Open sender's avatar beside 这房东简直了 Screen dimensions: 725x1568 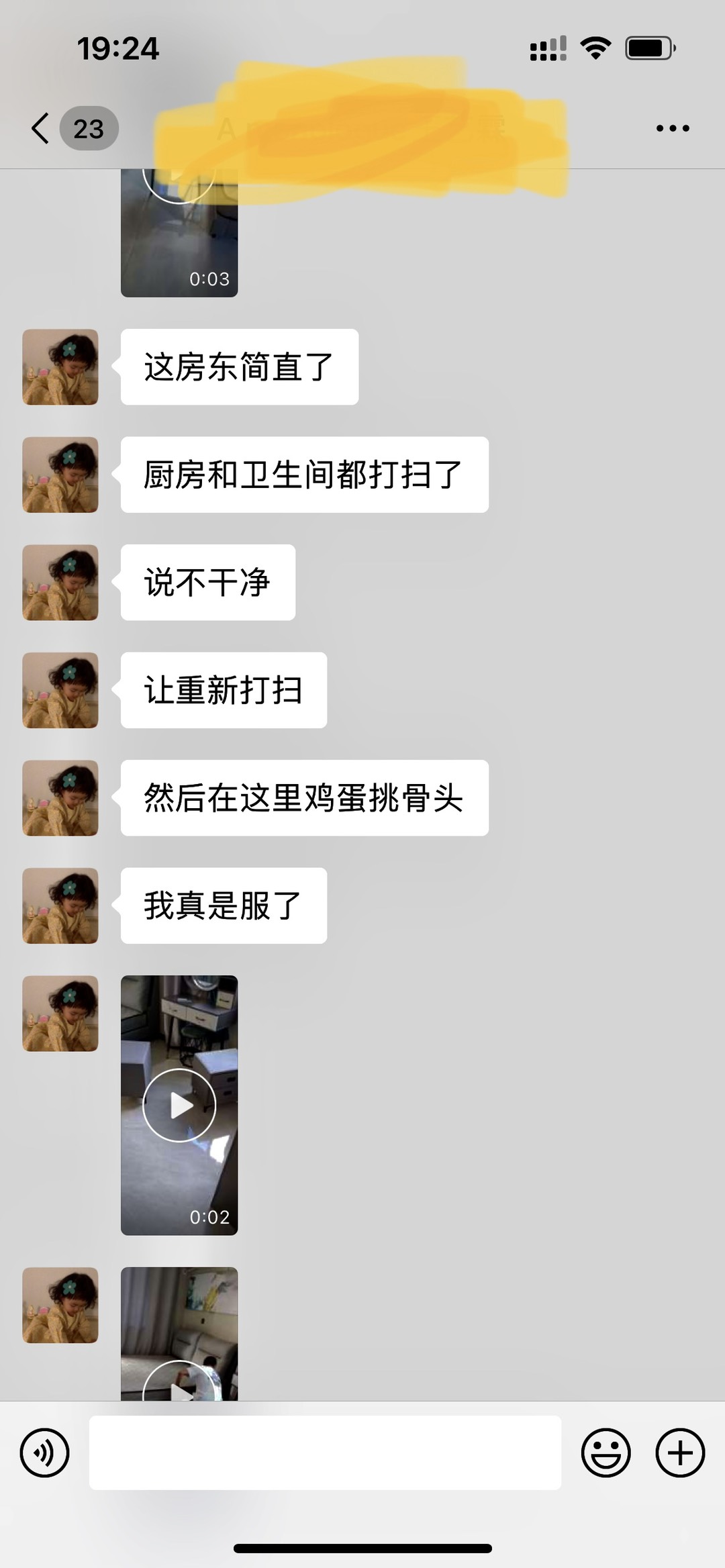(x=60, y=367)
